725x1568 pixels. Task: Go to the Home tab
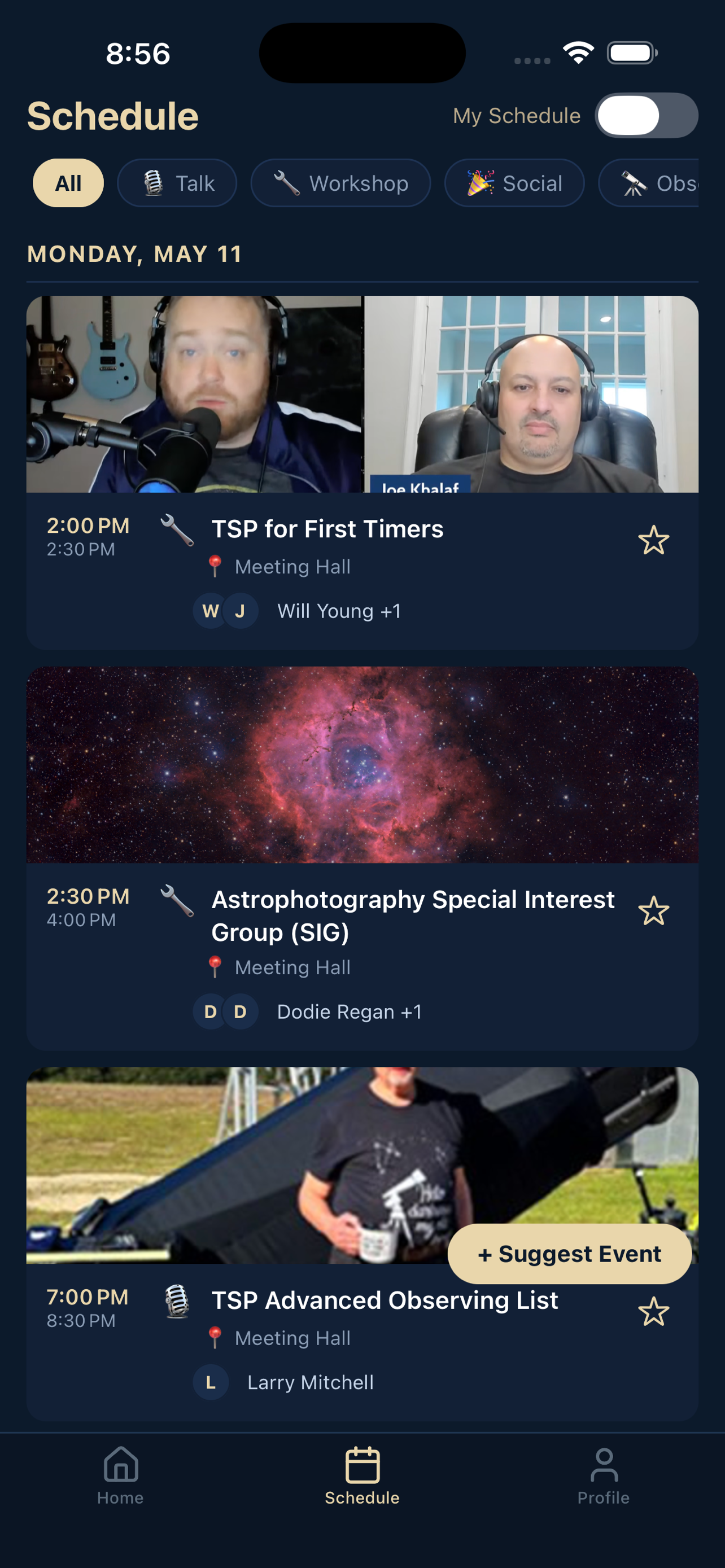[x=120, y=1475]
